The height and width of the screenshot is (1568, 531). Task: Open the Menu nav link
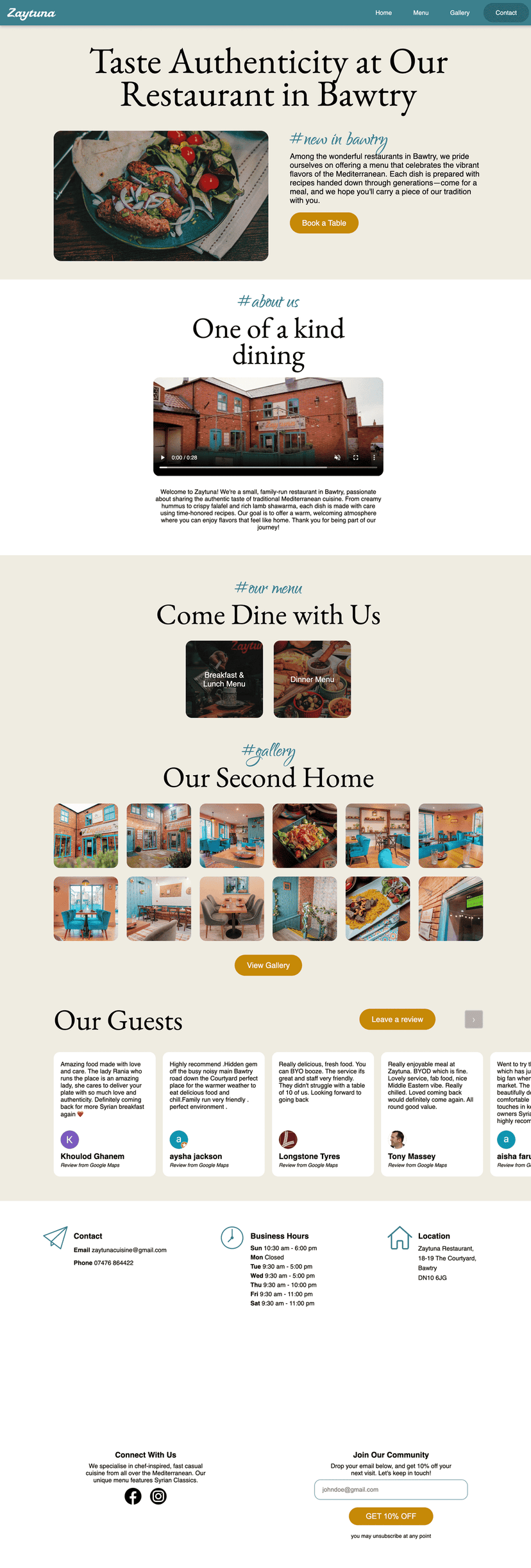pos(421,13)
